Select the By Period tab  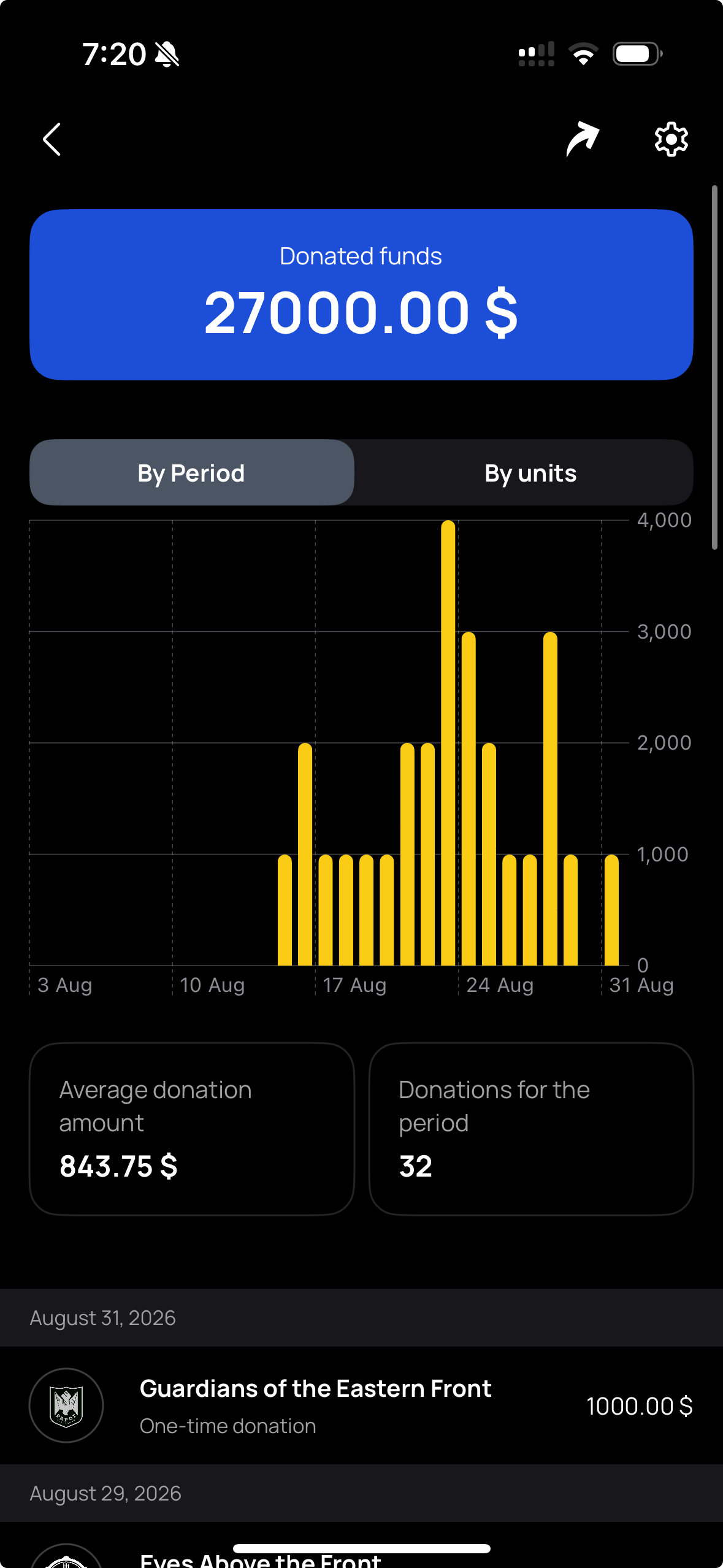192,472
